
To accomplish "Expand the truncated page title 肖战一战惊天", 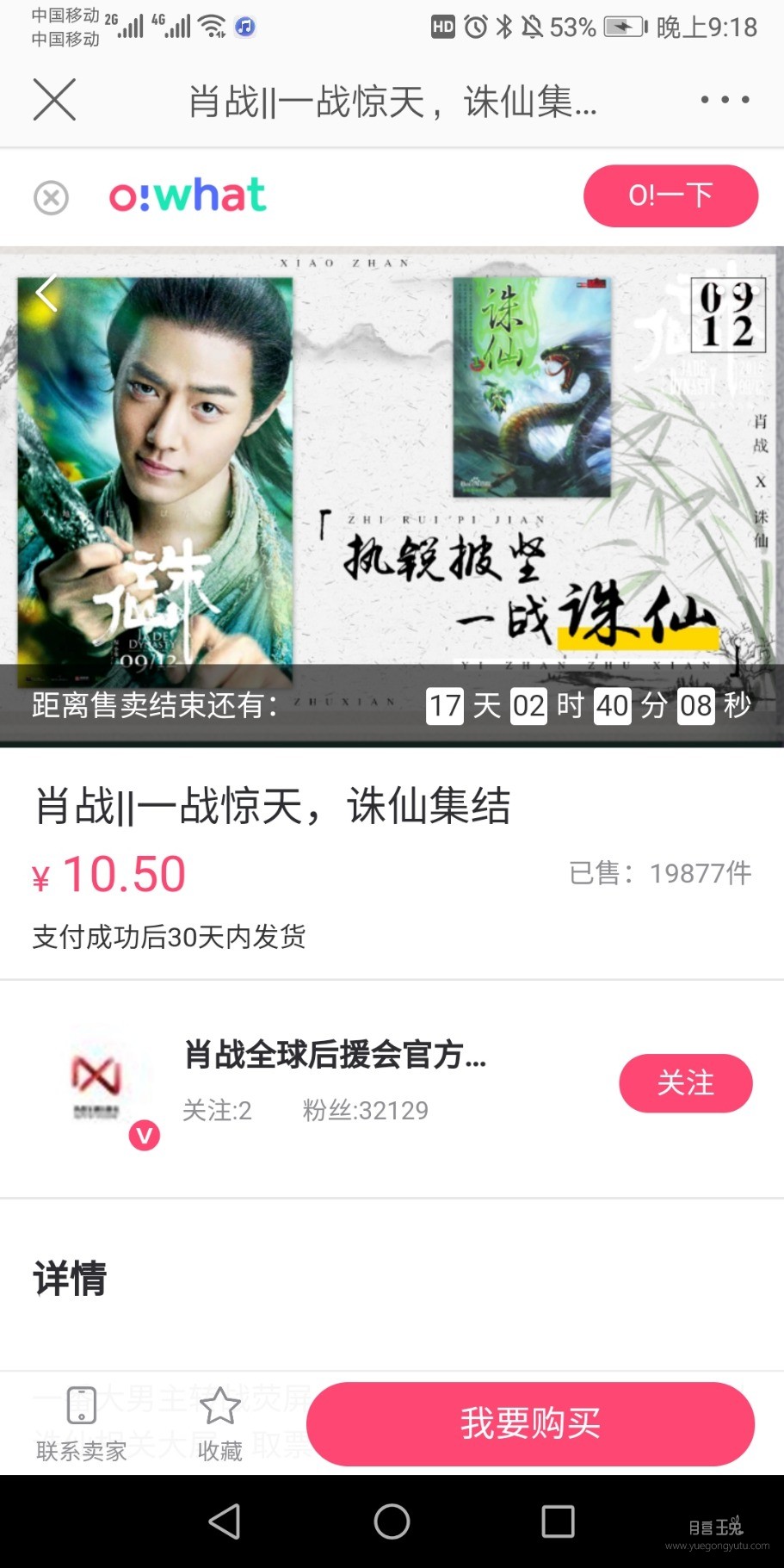I will coord(392,102).
